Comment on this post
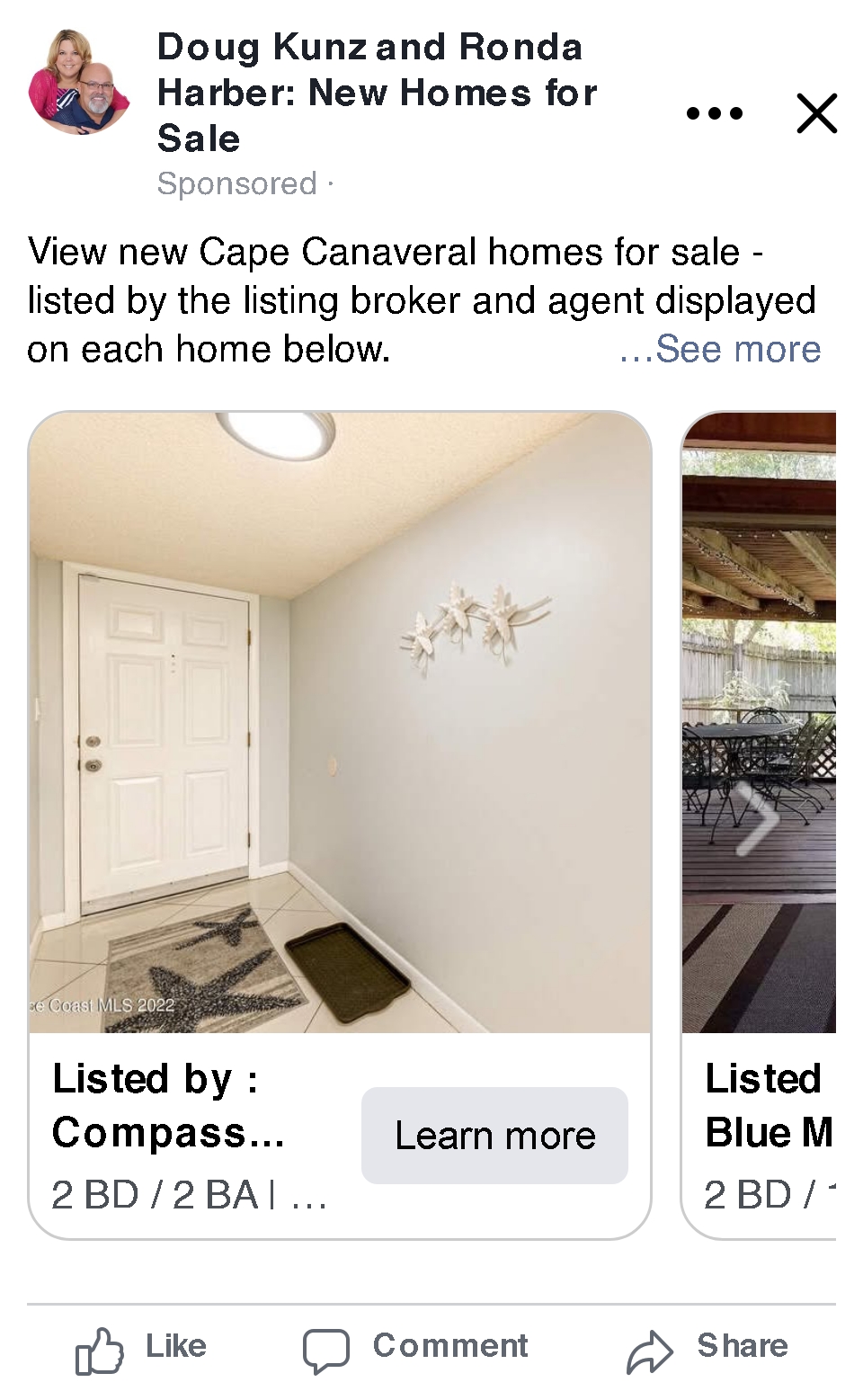Image resolution: width=863 pixels, height=1400 pixels. pyautogui.click(x=415, y=1348)
